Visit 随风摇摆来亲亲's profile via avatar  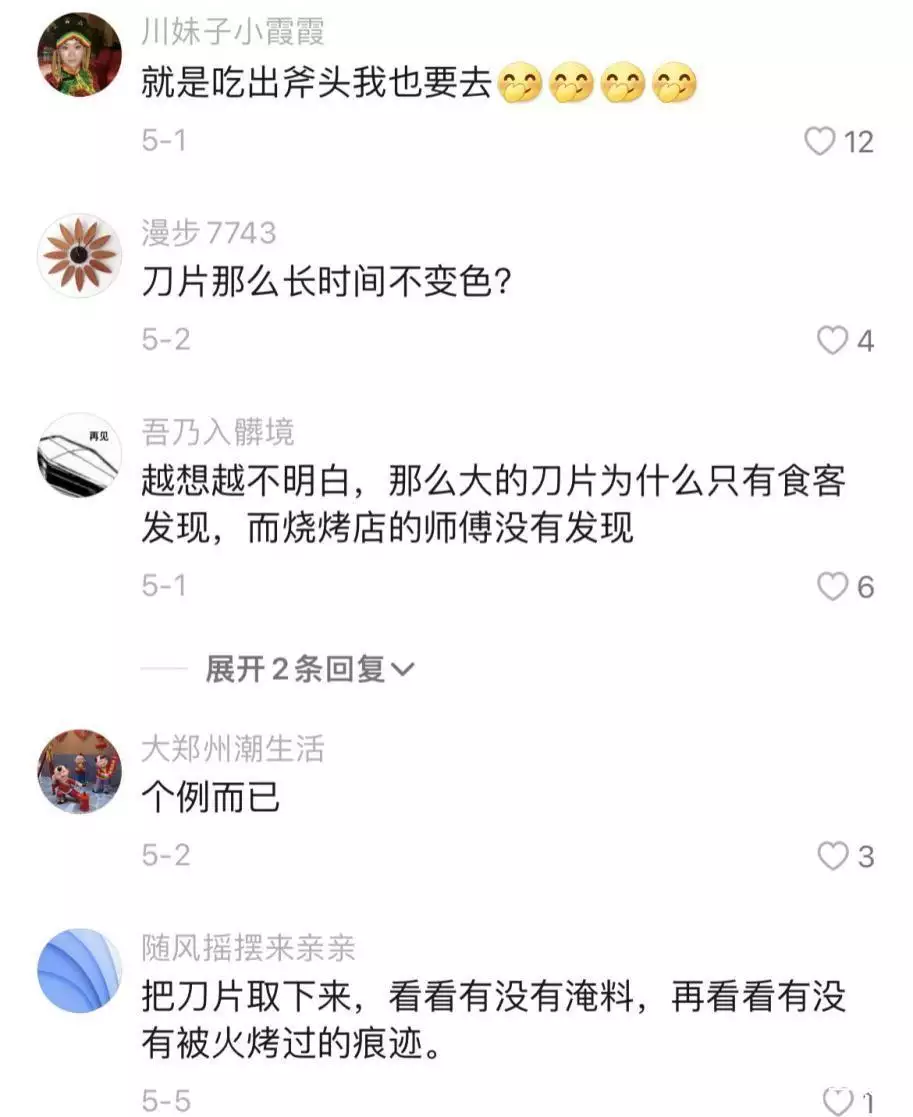point(79,971)
